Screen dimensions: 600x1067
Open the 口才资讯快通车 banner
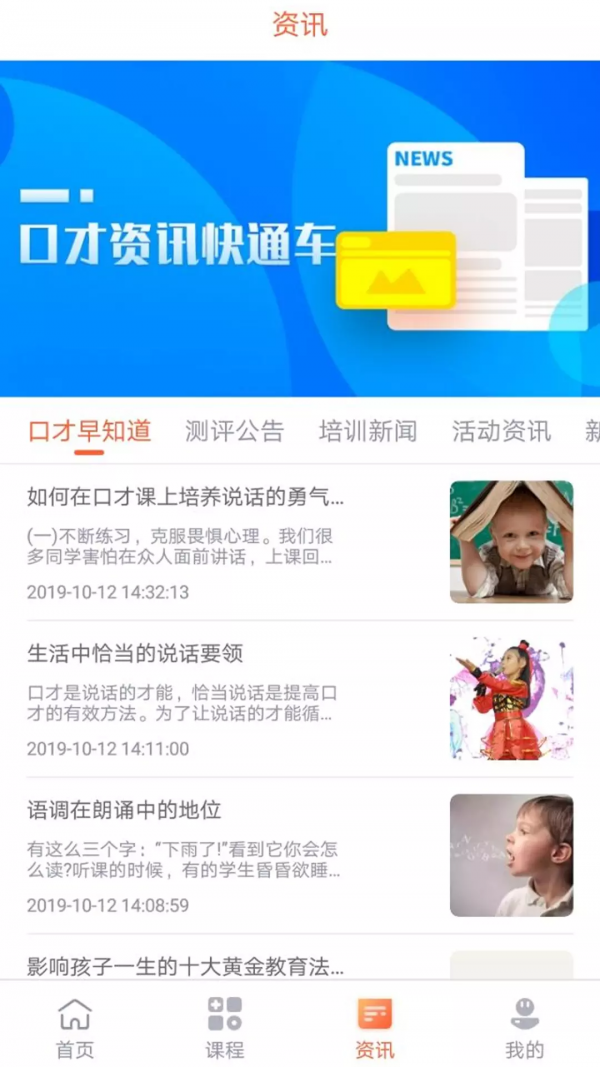(300, 228)
